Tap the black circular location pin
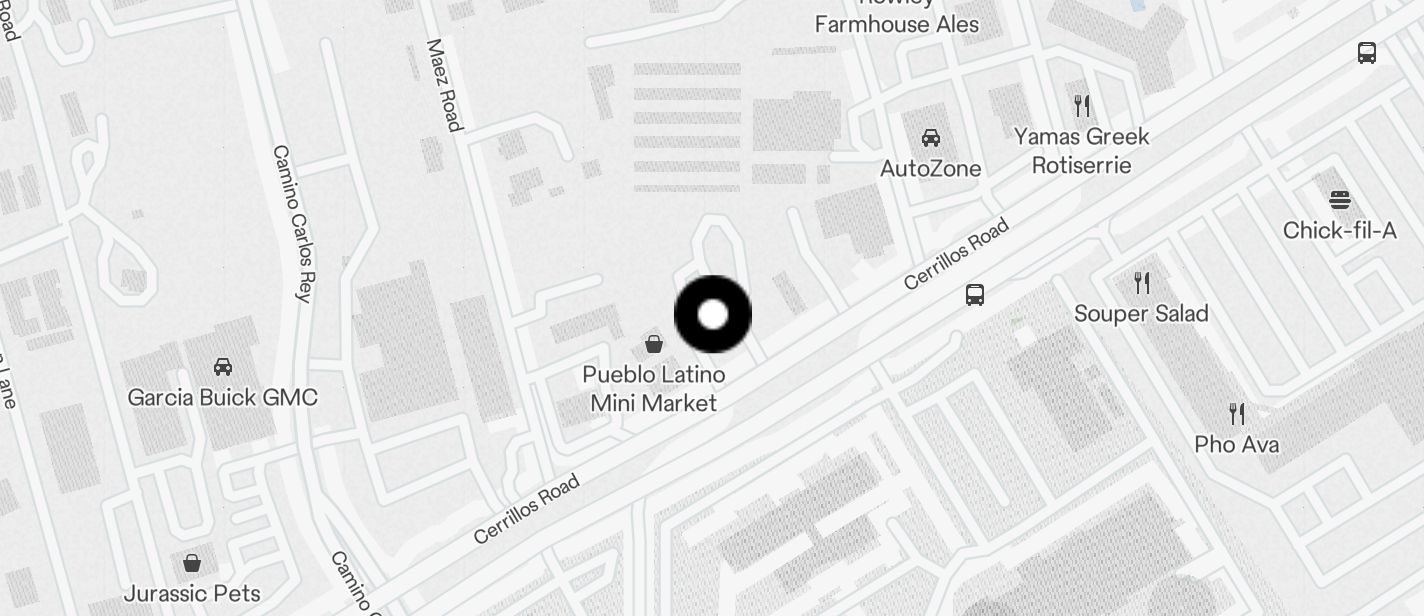Image resolution: width=1424 pixels, height=616 pixels. [x=713, y=315]
